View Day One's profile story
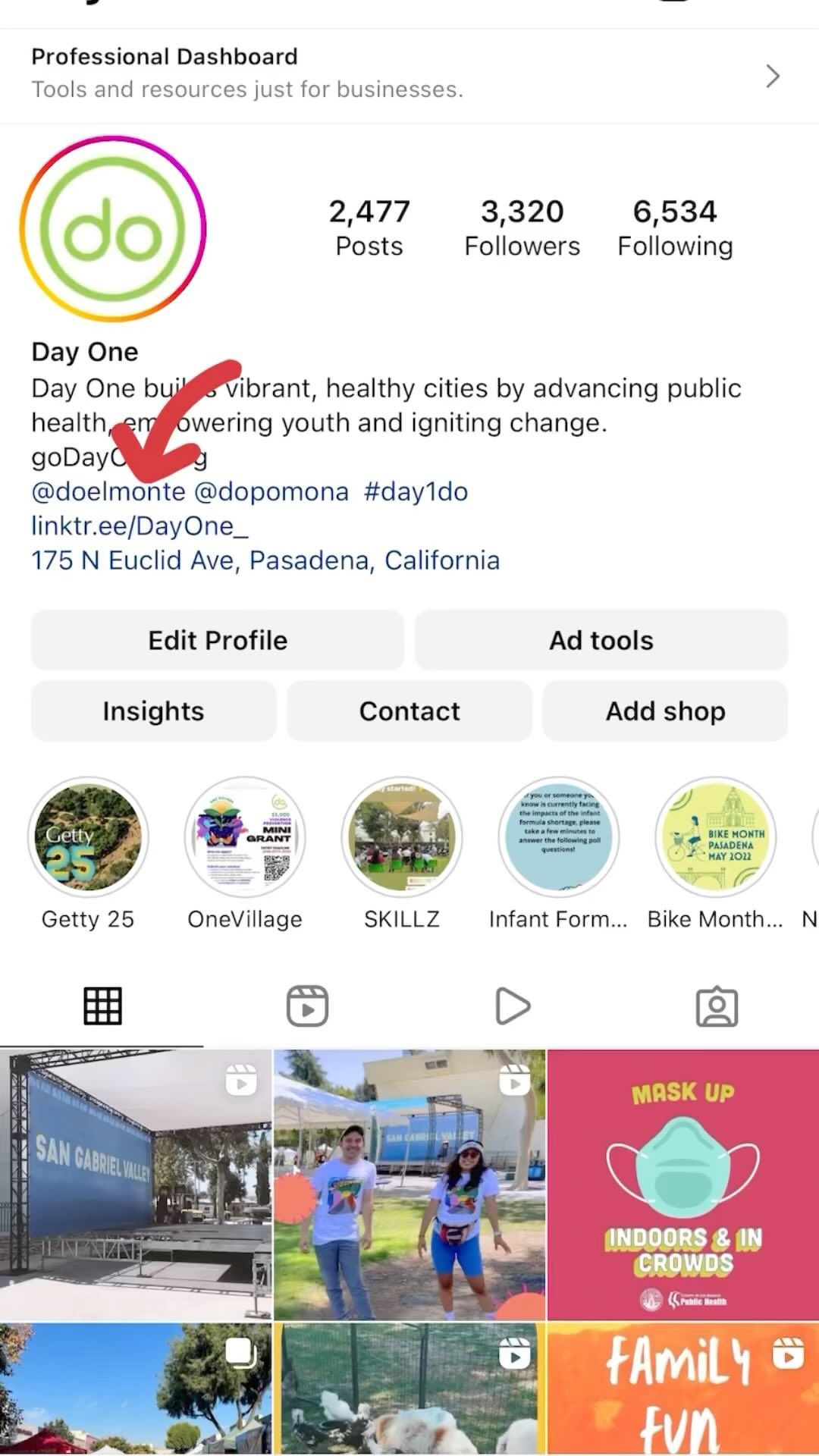The height and width of the screenshot is (1456, 819). point(113,228)
